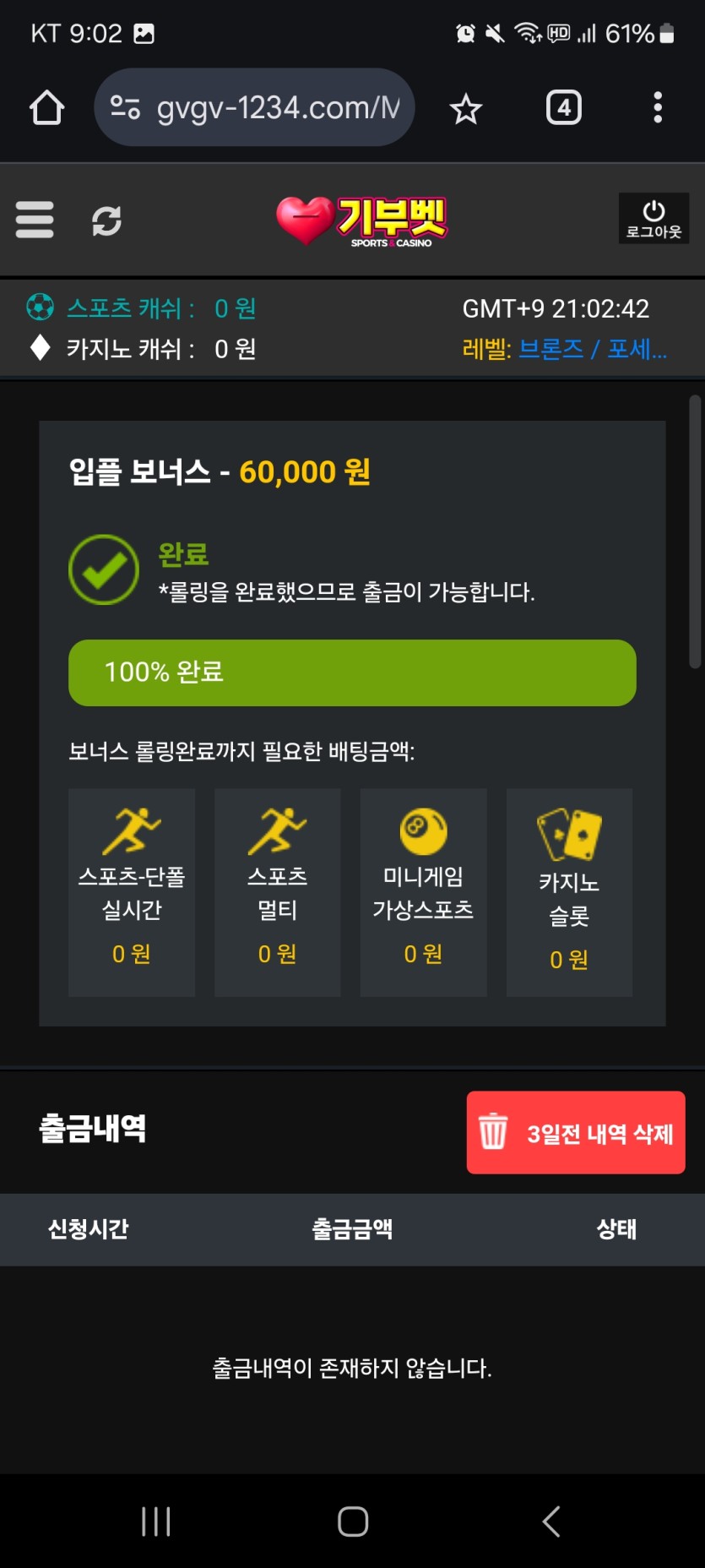Go back using the system back button
Viewport: 705px width, 1568px height.
[551, 1522]
